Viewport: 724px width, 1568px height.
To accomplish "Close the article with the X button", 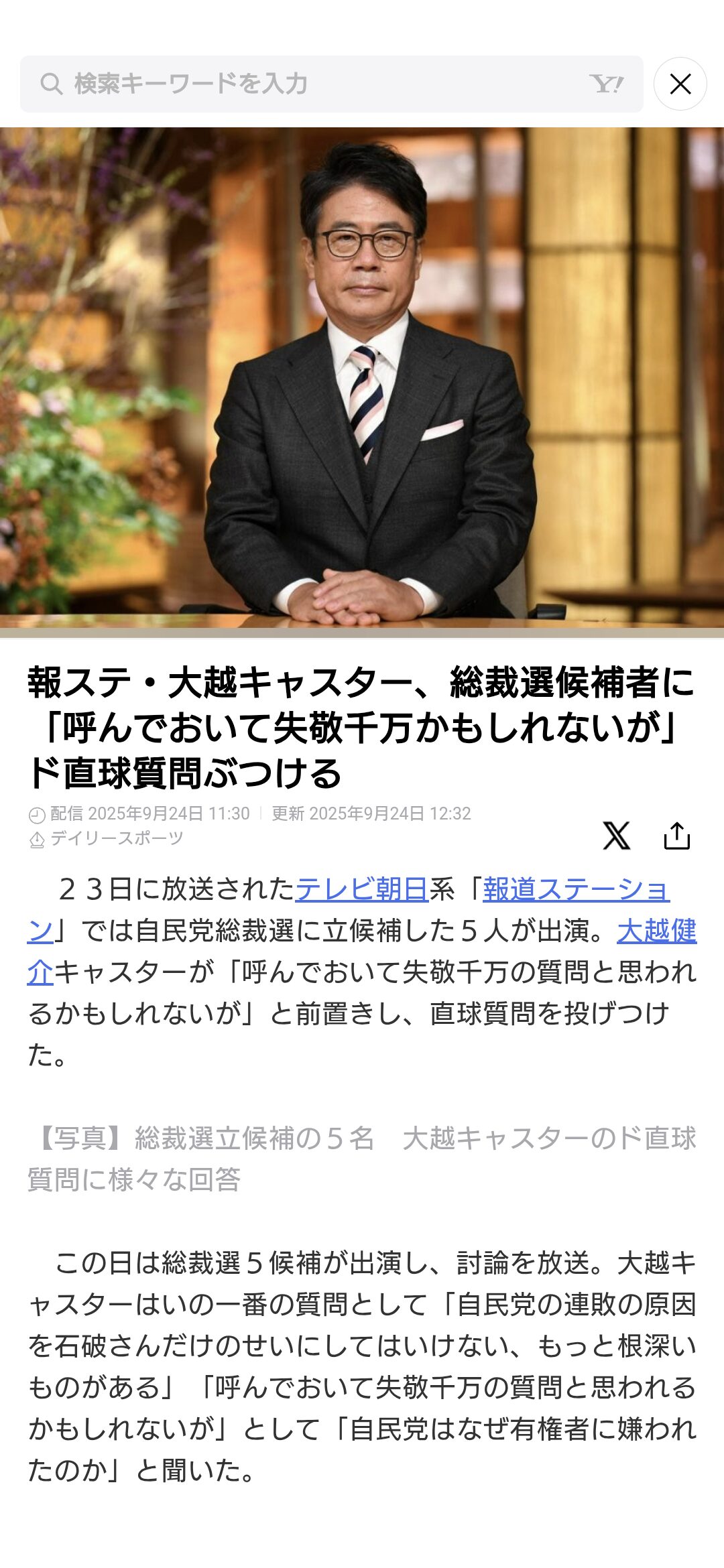I will [x=680, y=84].
